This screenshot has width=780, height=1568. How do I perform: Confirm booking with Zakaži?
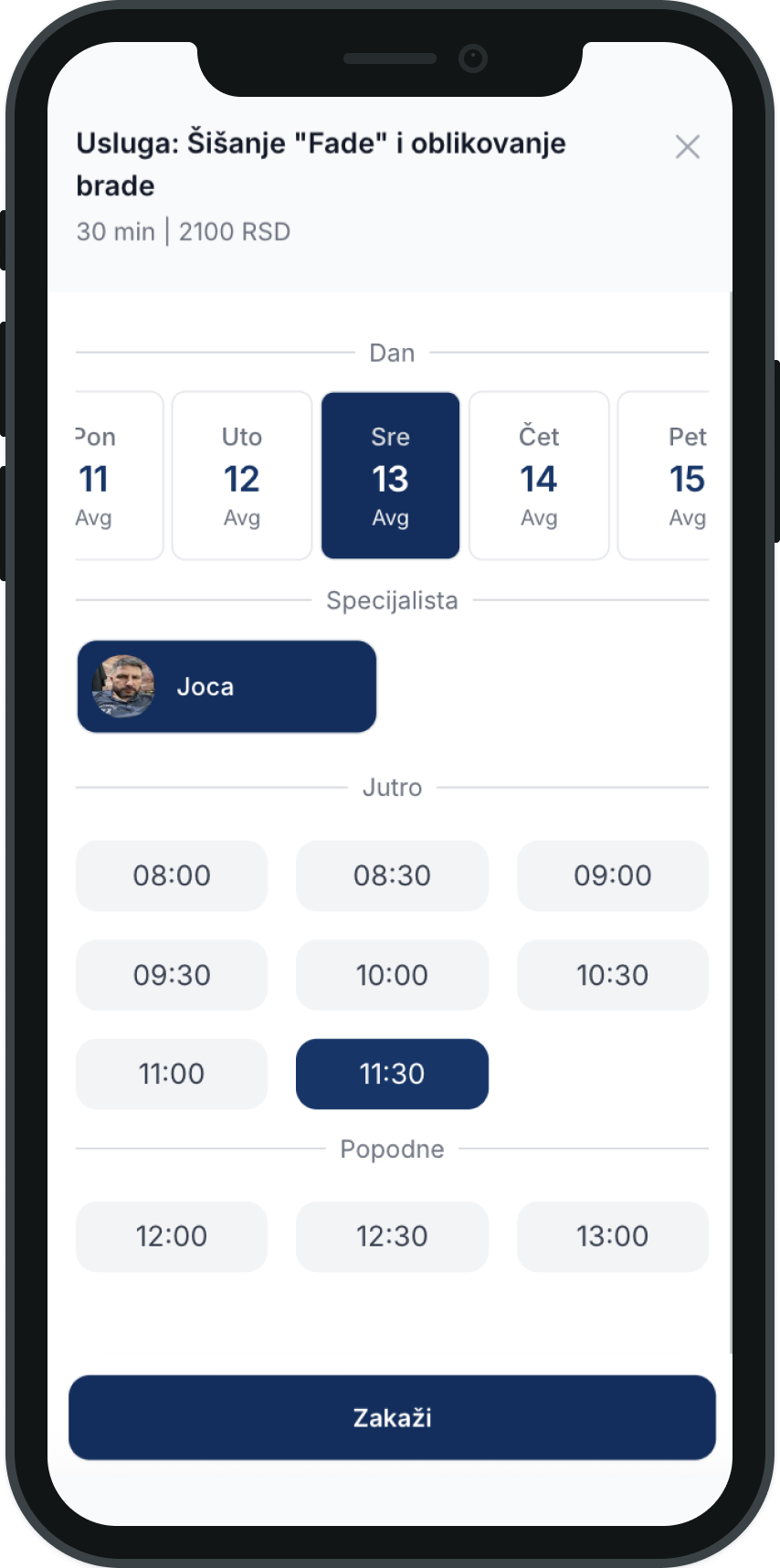click(x=392, y=1417)
